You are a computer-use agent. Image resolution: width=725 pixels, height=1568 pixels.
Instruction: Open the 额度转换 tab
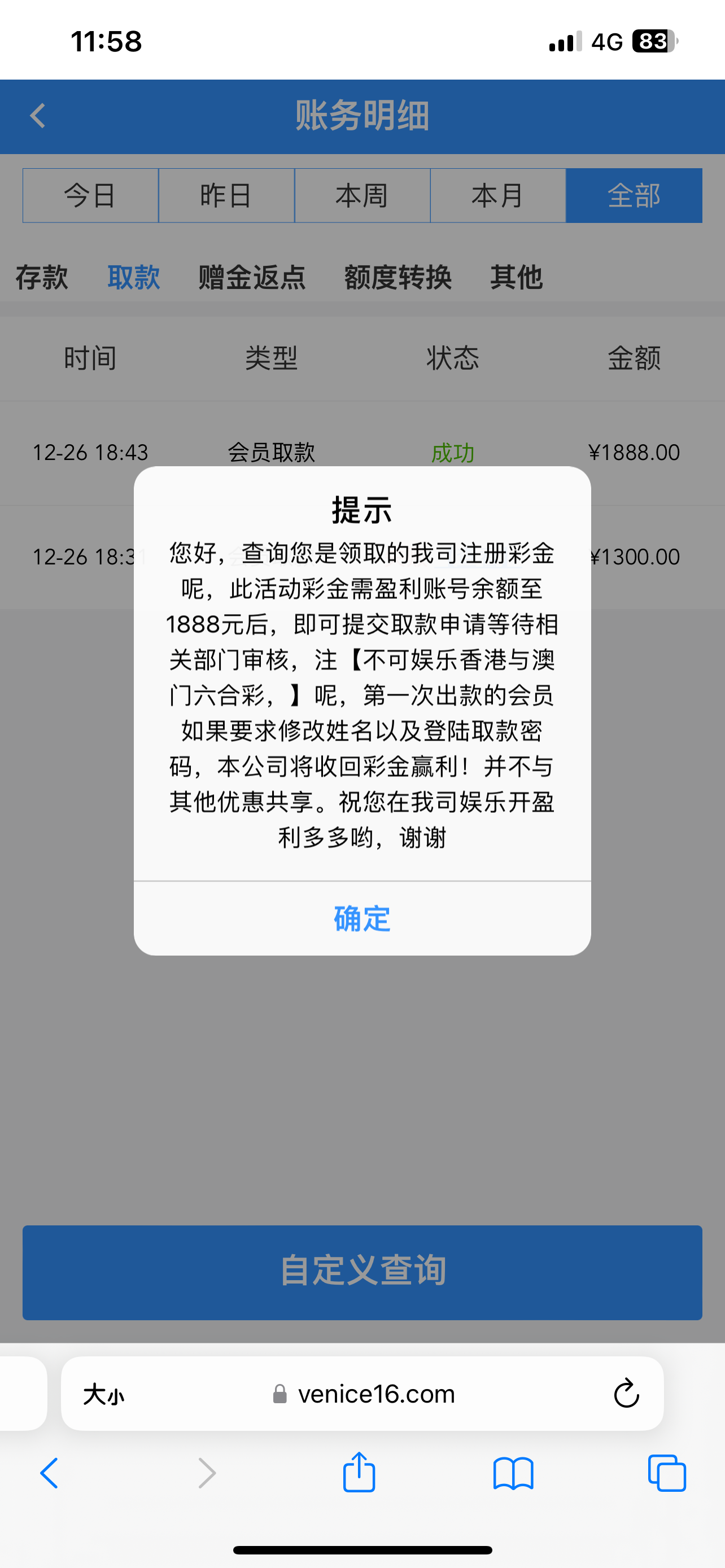pyautogui.click(x=398, y=278)
